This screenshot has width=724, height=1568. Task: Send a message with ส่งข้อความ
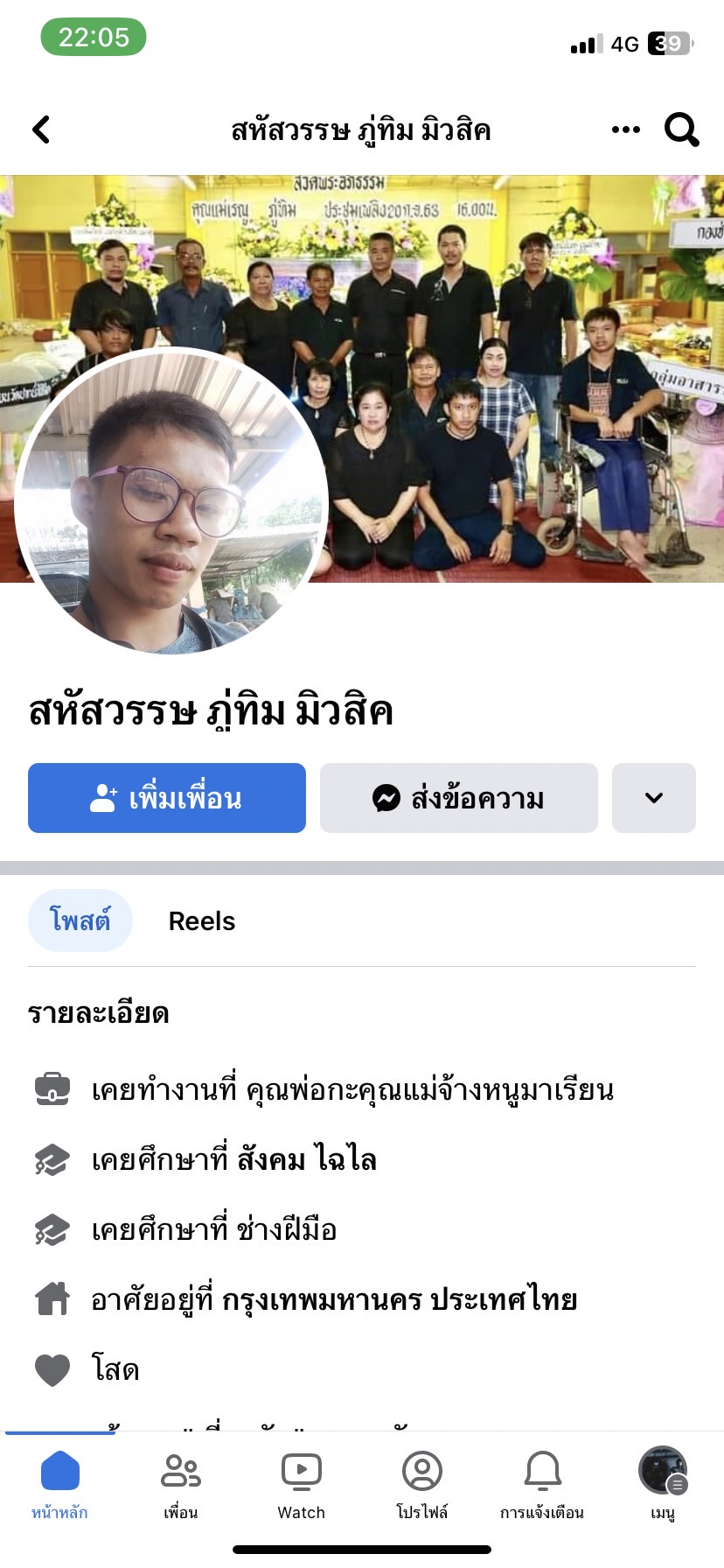(x=459, y=798)
